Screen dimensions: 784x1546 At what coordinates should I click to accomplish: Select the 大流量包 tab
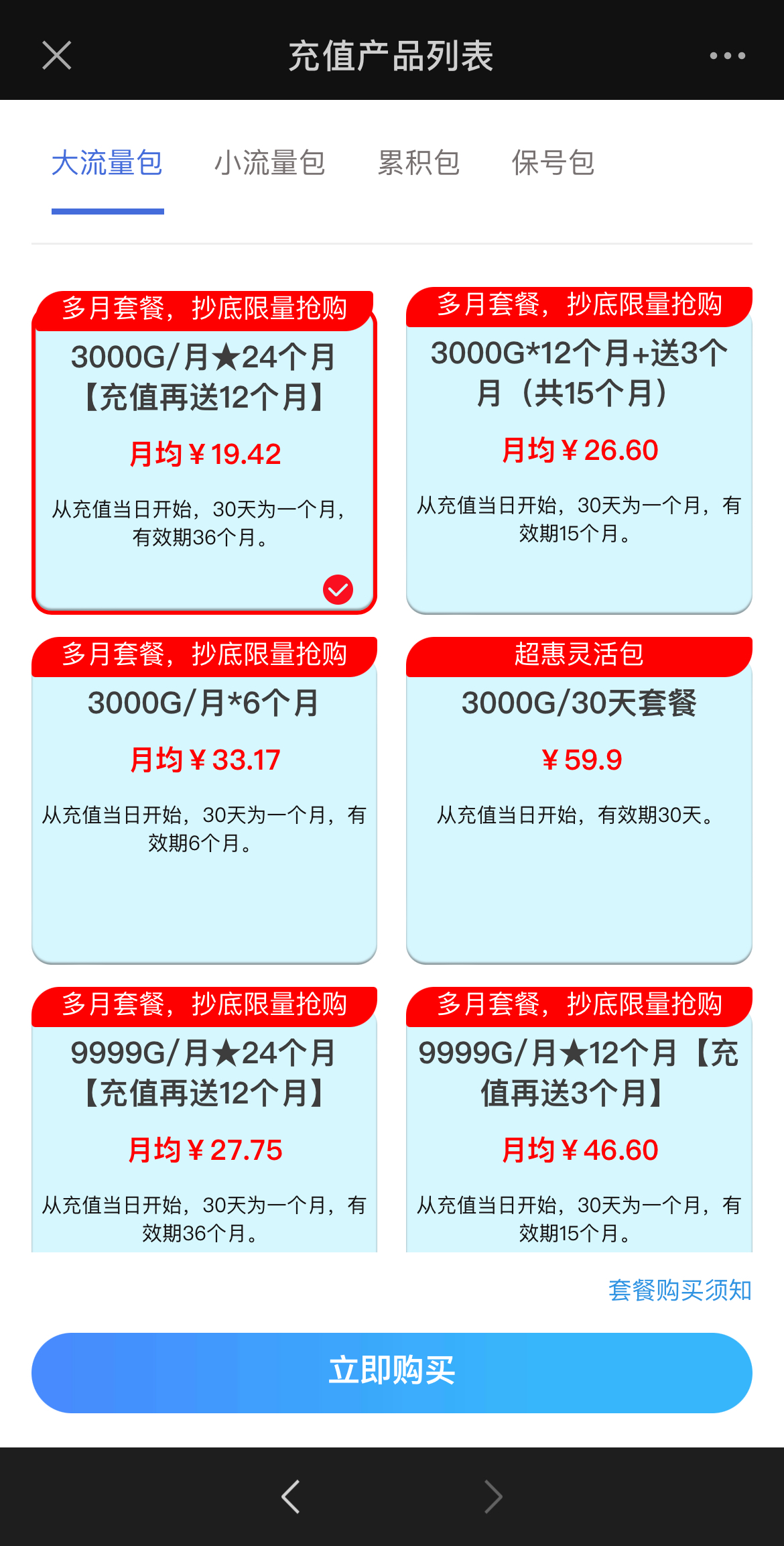(107, 163)
